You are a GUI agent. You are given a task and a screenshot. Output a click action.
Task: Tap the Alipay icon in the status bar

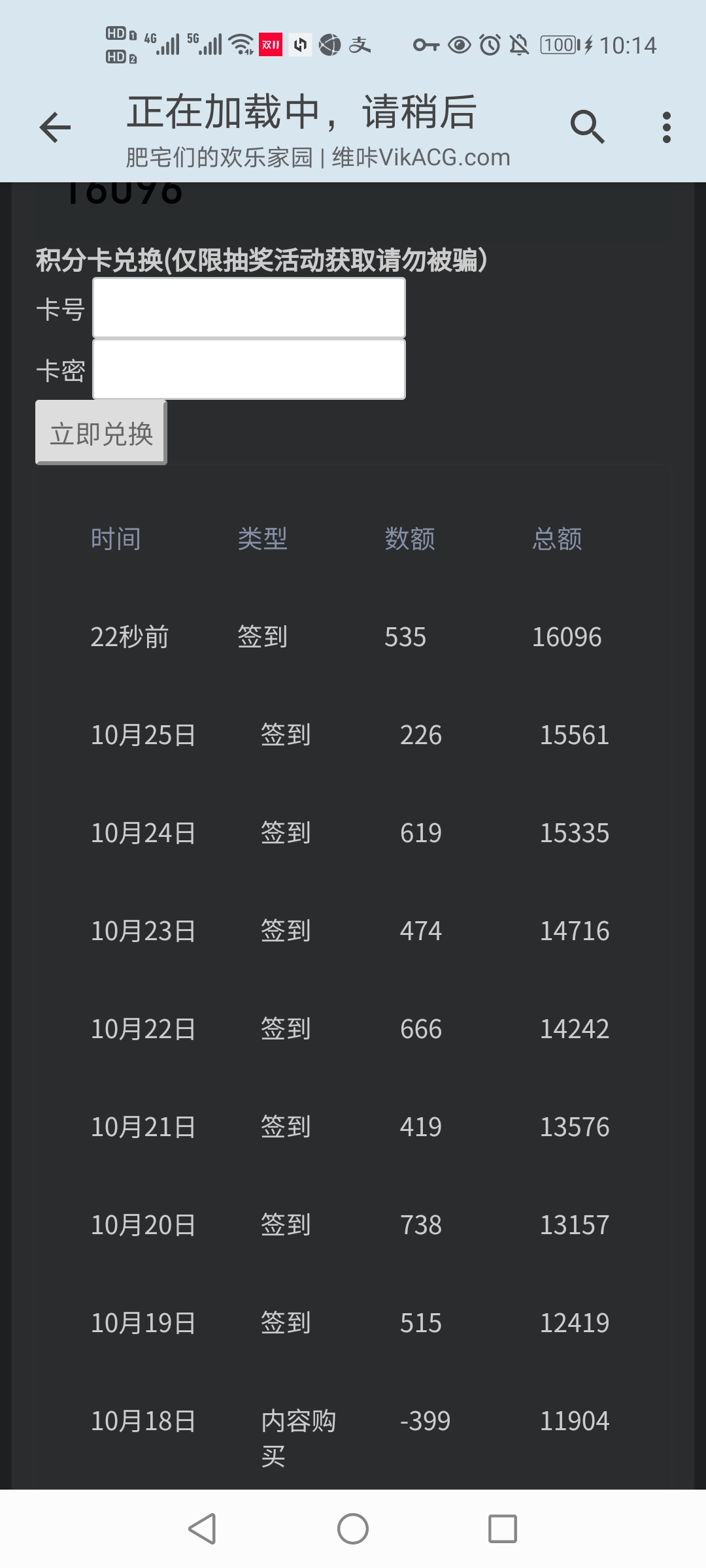point(360,45)
